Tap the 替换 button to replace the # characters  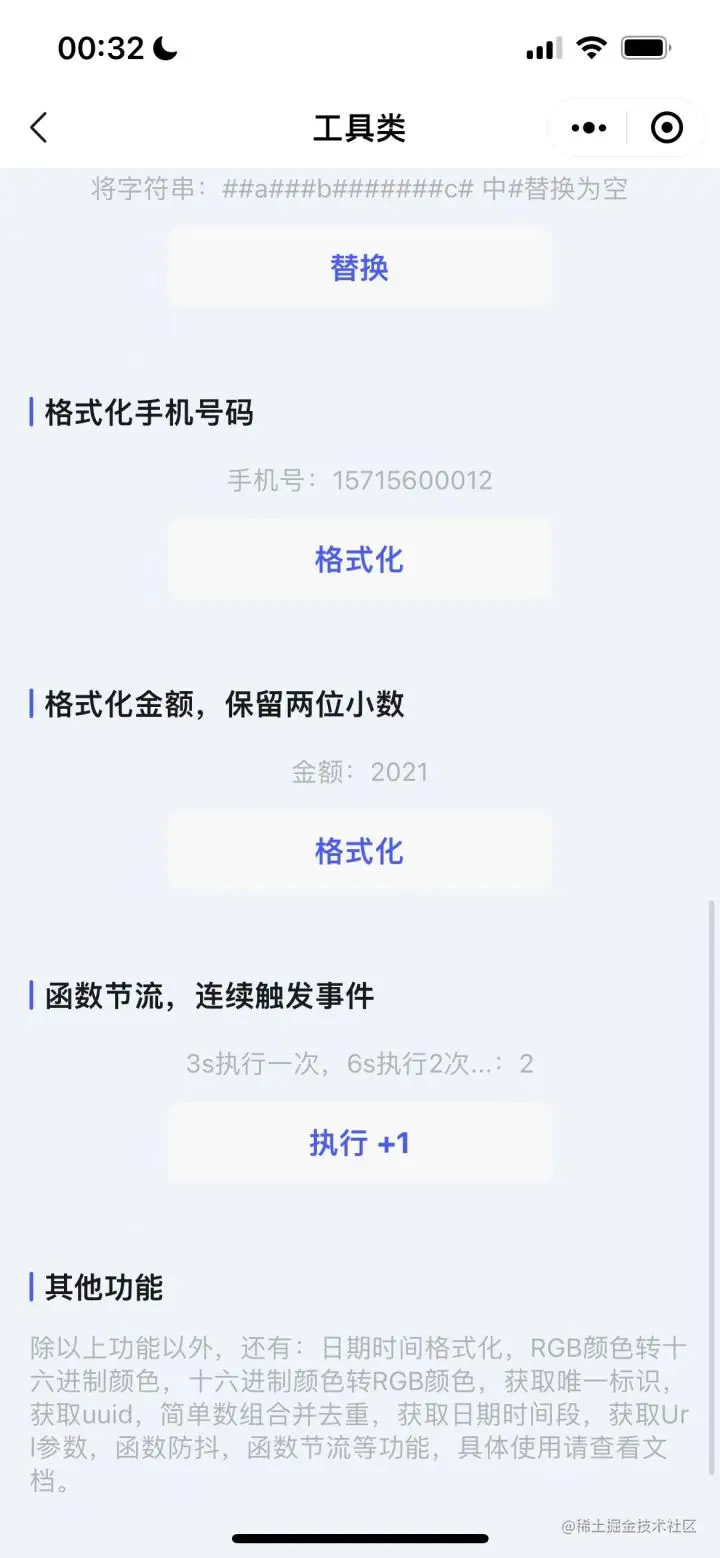pyautogui.click(x=359, y=267)
